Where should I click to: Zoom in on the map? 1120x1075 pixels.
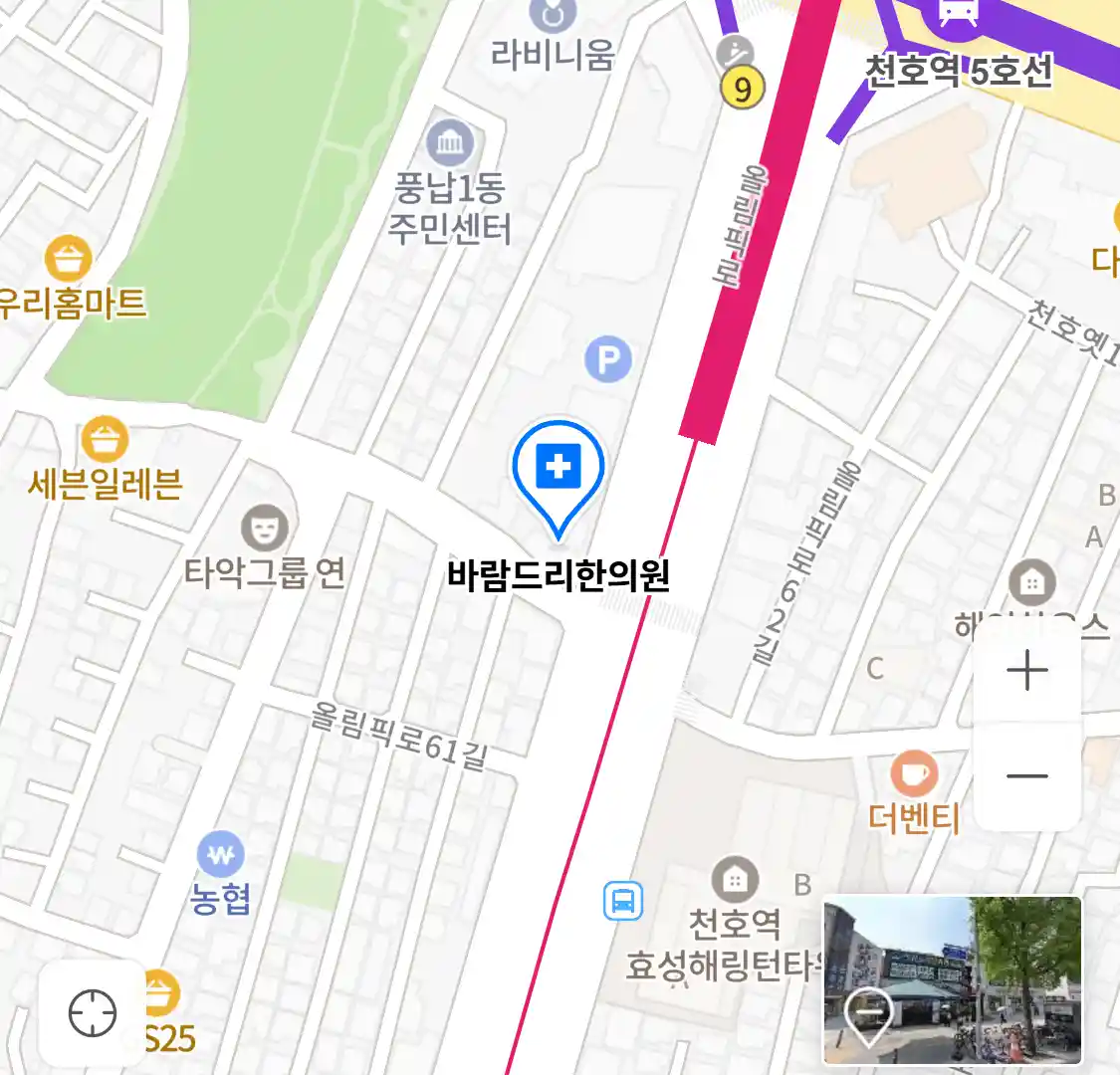pos(1026,671)
